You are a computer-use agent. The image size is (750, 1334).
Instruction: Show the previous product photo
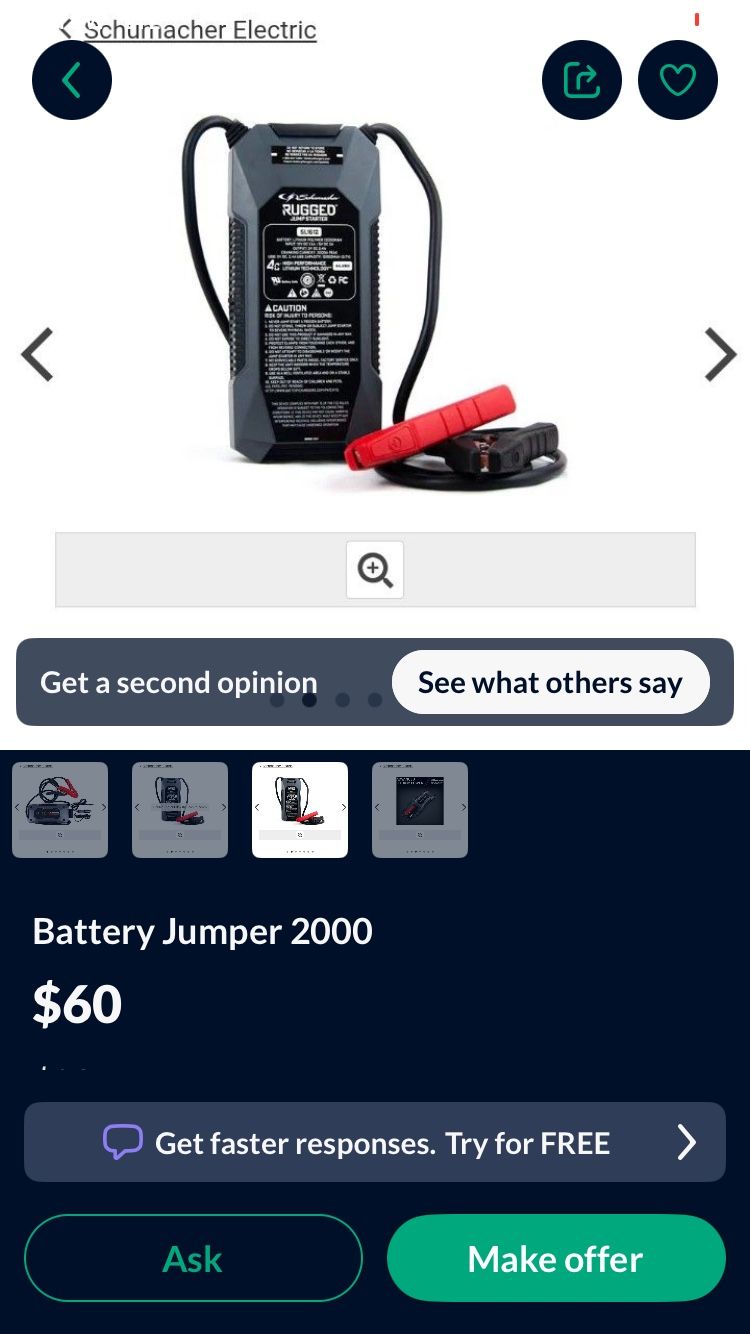click(38, 354)
